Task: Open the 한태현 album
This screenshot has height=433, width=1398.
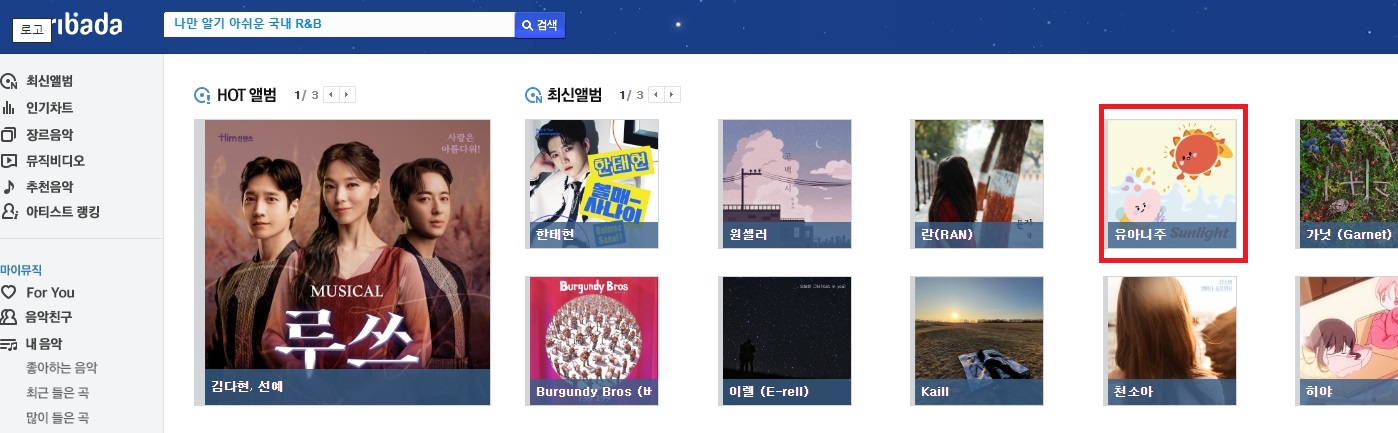Action: pos(592,184)
